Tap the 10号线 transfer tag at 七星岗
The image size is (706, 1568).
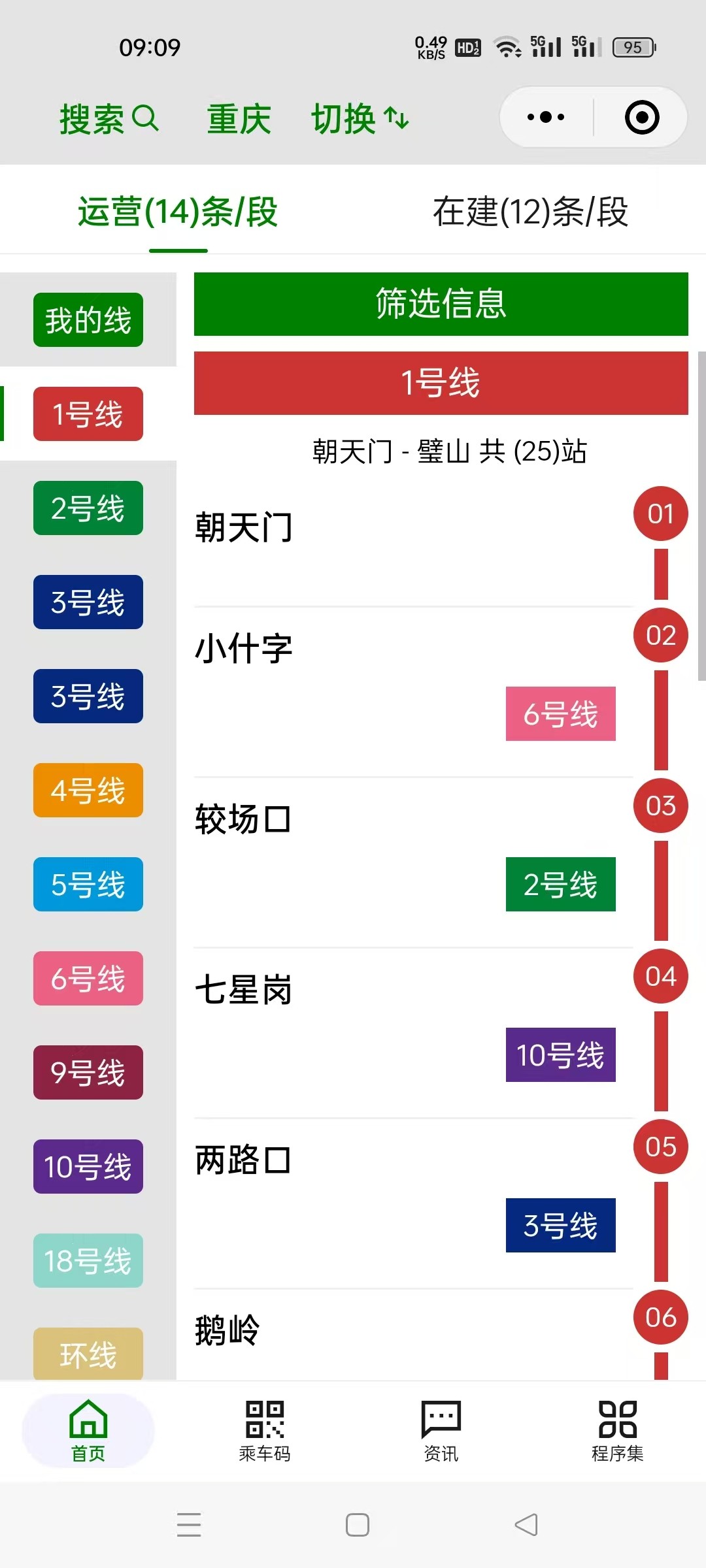click(x=560, y=1055)
